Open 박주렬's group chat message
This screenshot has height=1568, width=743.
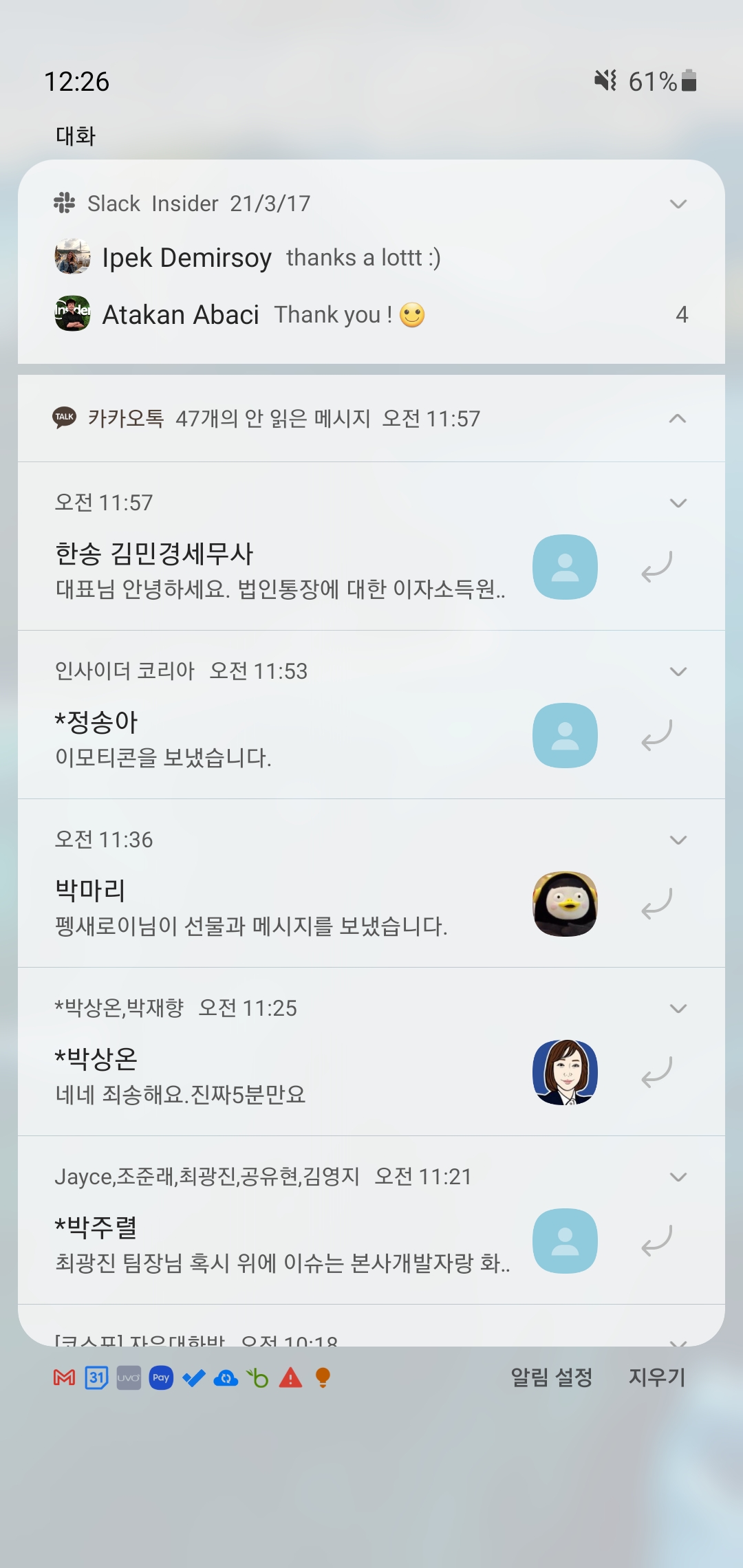pyautogui.click(x=282, y=1245)
